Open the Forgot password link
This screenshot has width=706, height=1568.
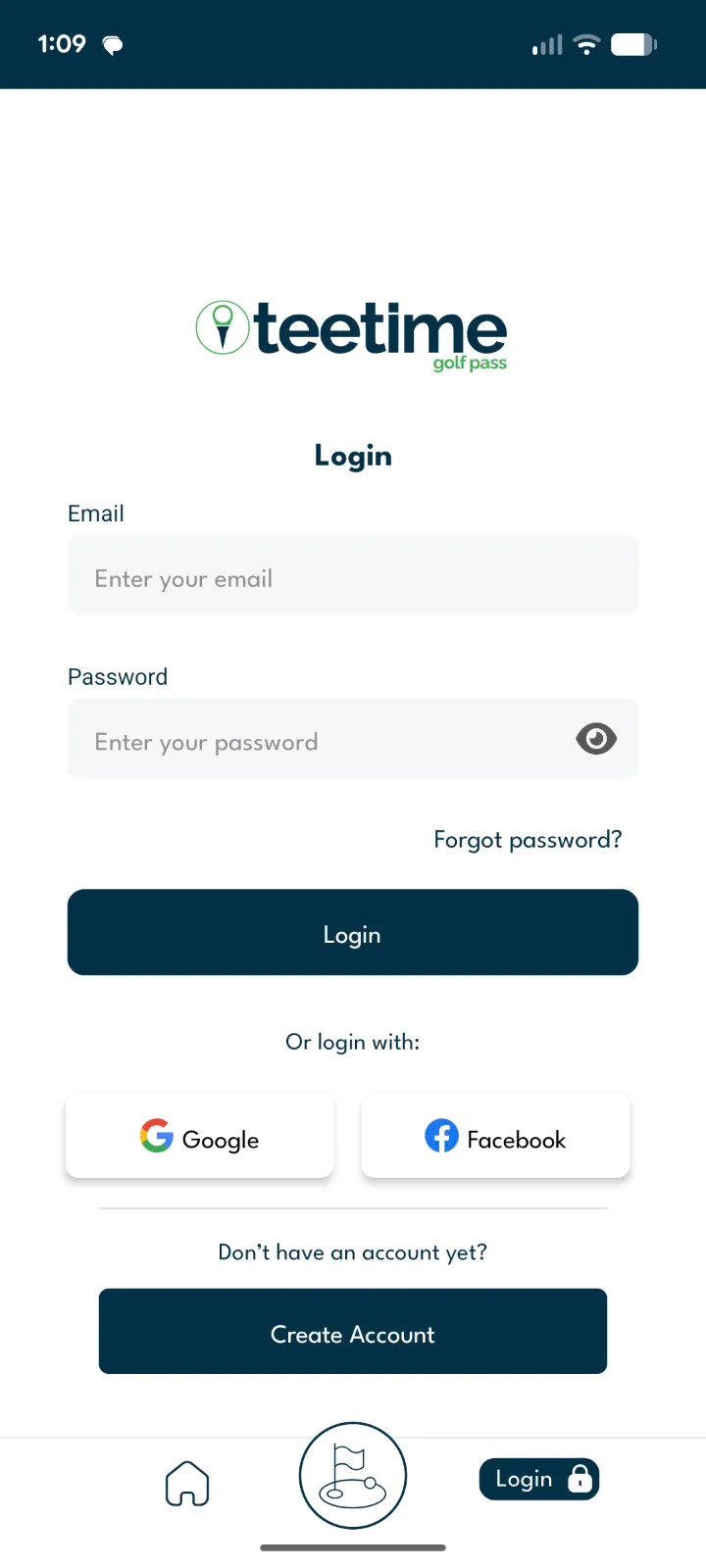528,840
